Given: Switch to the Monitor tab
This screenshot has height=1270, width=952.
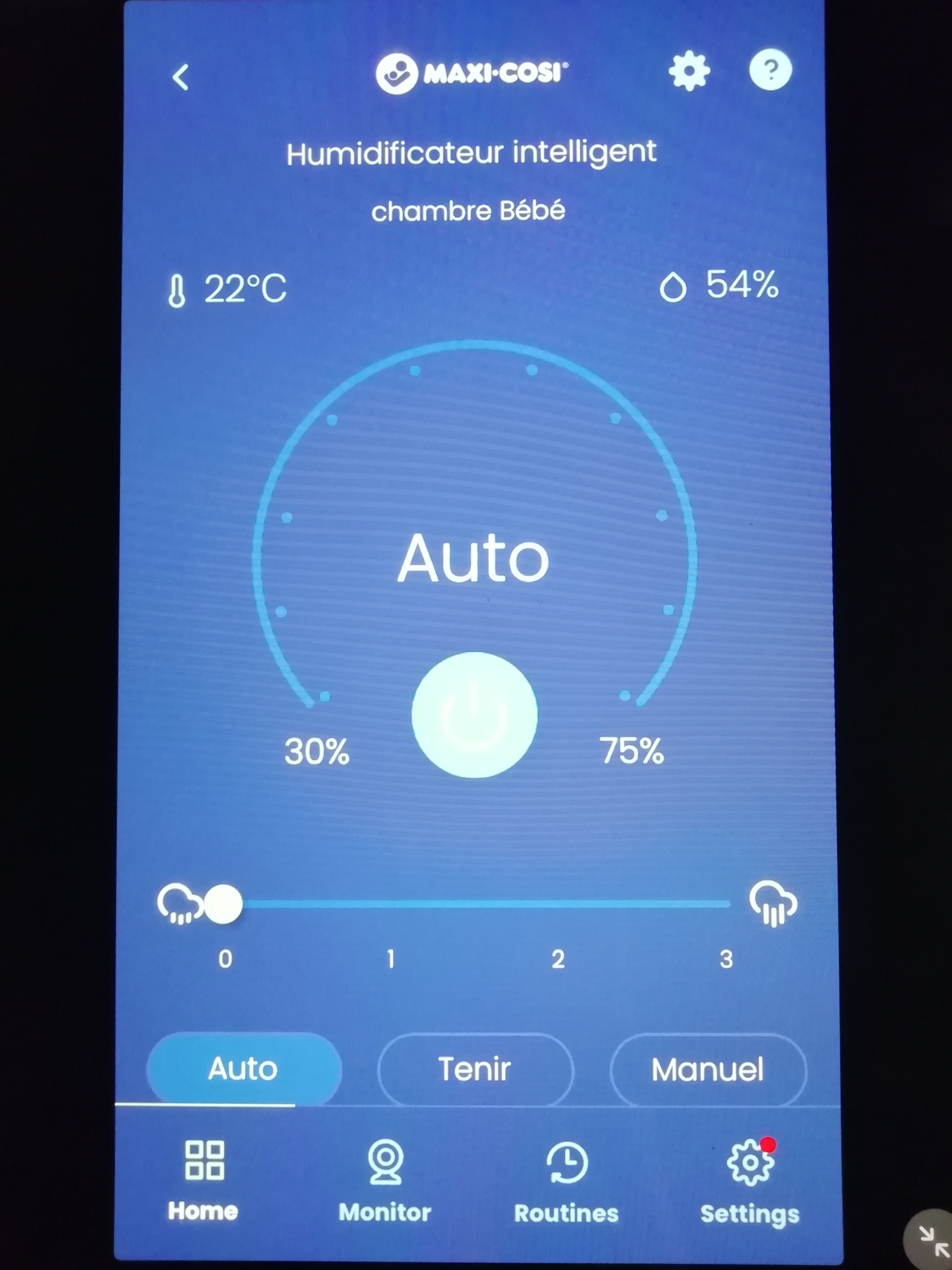Looking at the screenshot, I should pos(385,1182).
